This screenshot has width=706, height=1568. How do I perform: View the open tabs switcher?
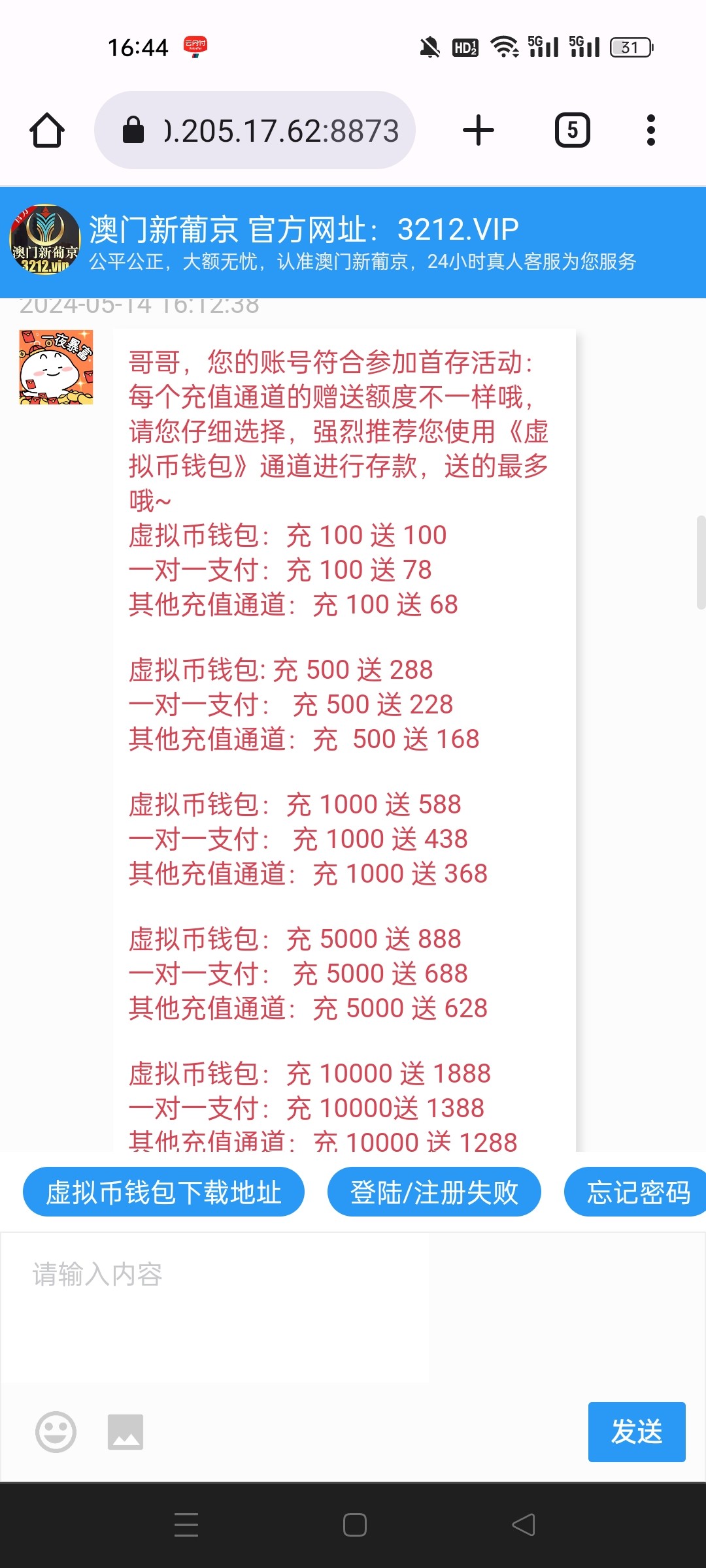(572, 130)
